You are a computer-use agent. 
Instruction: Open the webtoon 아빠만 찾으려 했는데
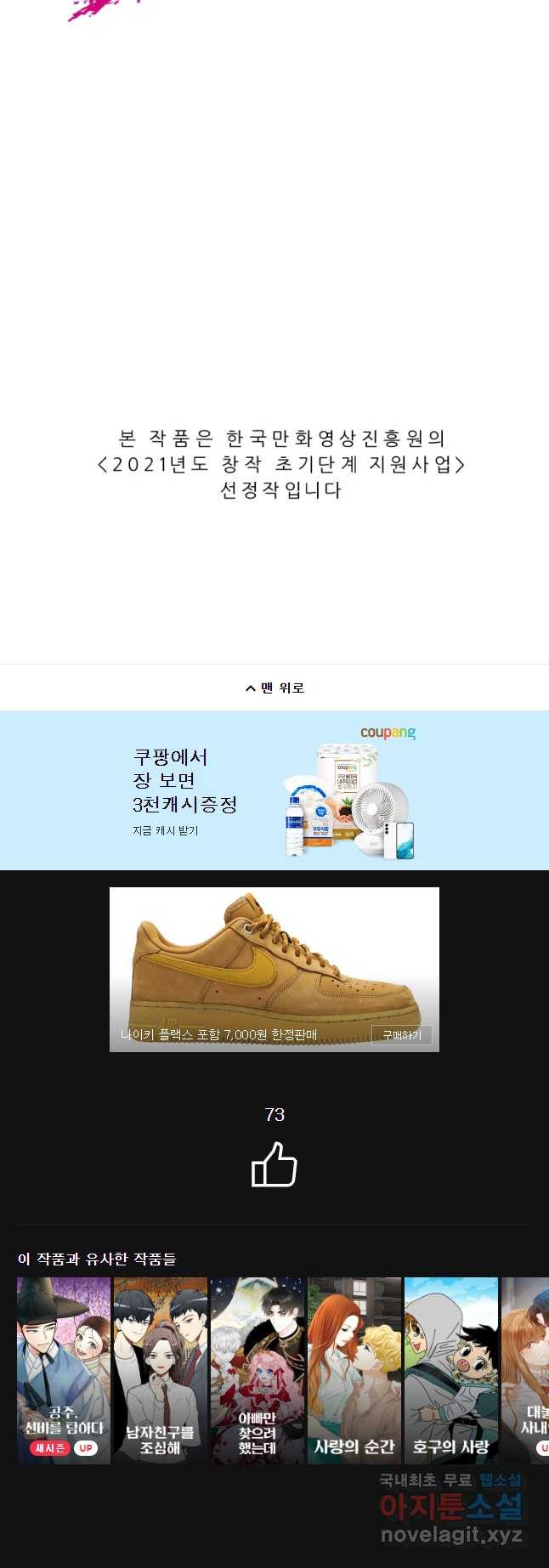[258, 1370]
